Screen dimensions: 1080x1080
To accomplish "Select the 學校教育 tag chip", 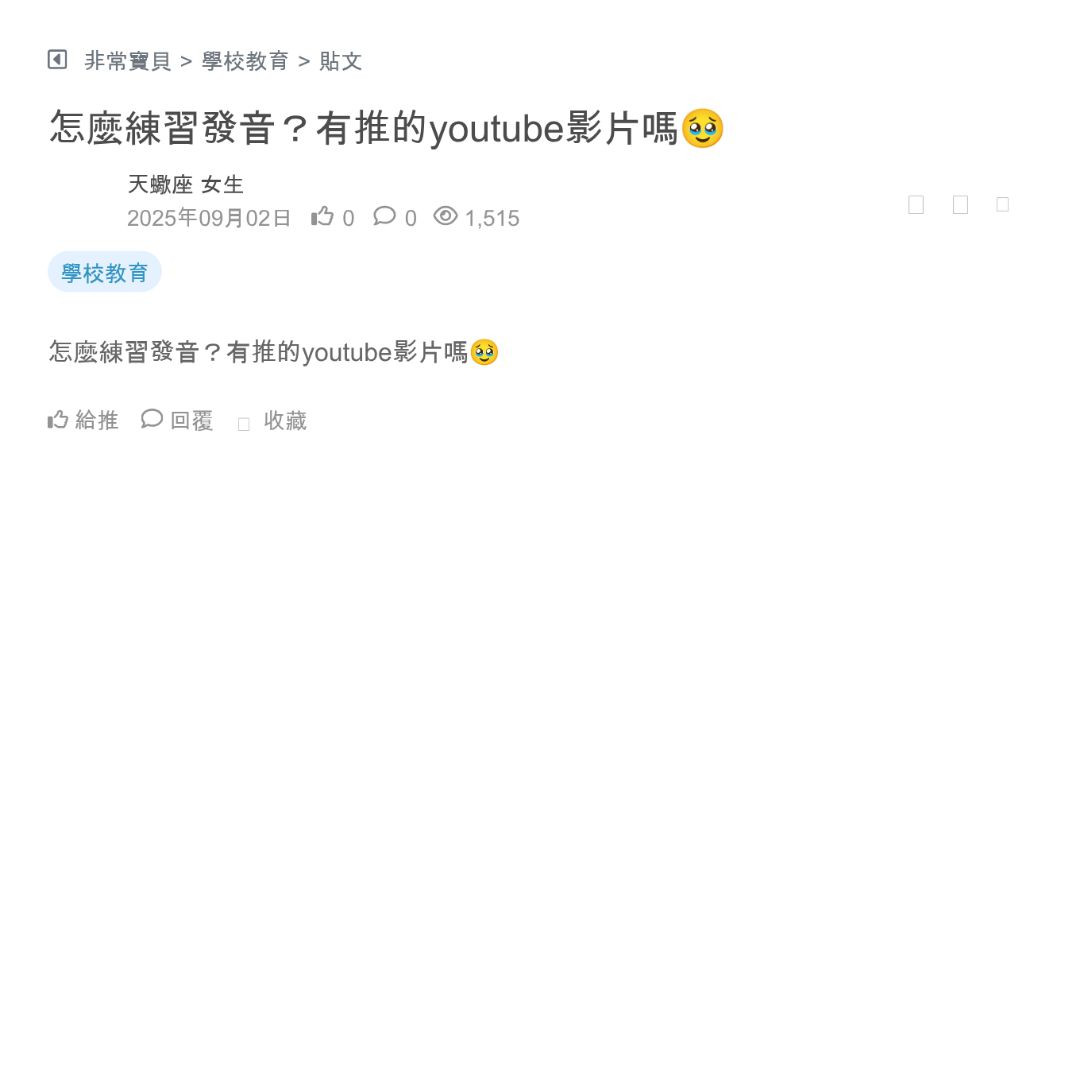I will pos(105,272).
